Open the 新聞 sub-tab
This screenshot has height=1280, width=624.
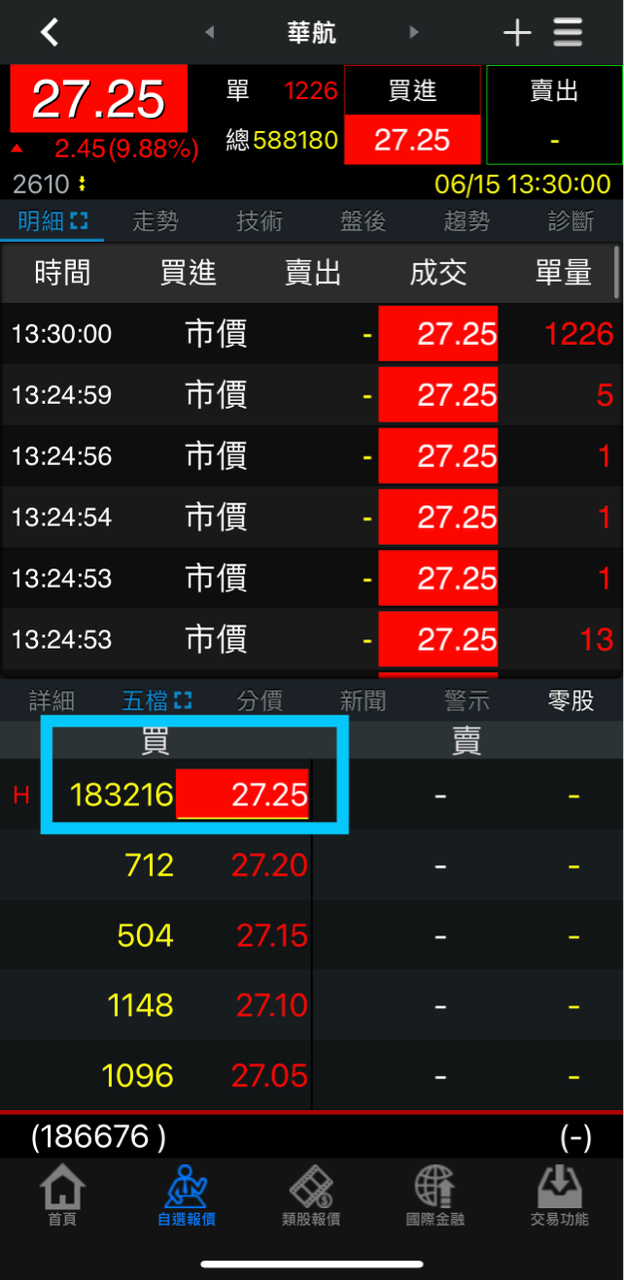[x=363, y=701]
